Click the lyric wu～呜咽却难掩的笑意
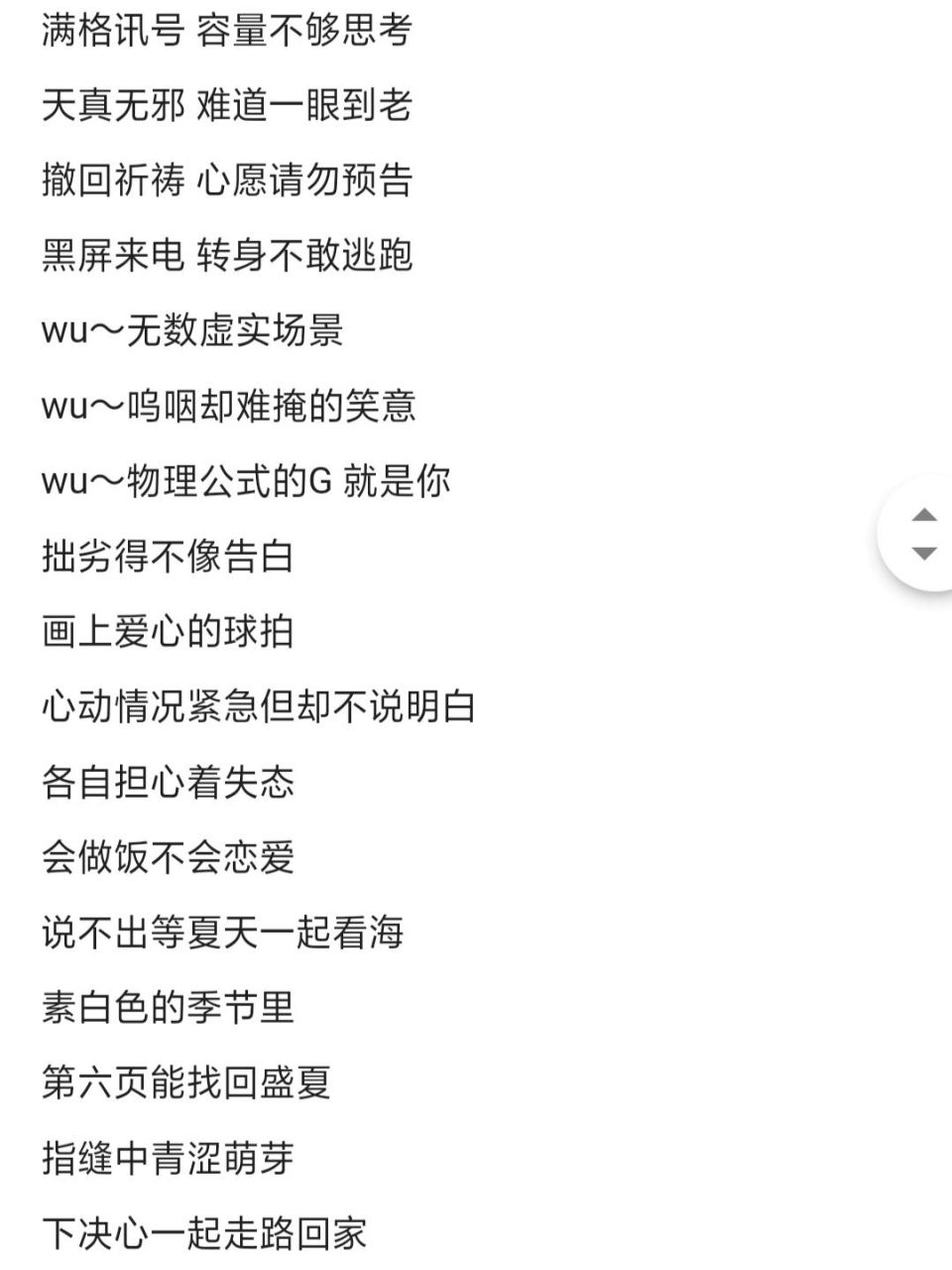 [230, 407]
